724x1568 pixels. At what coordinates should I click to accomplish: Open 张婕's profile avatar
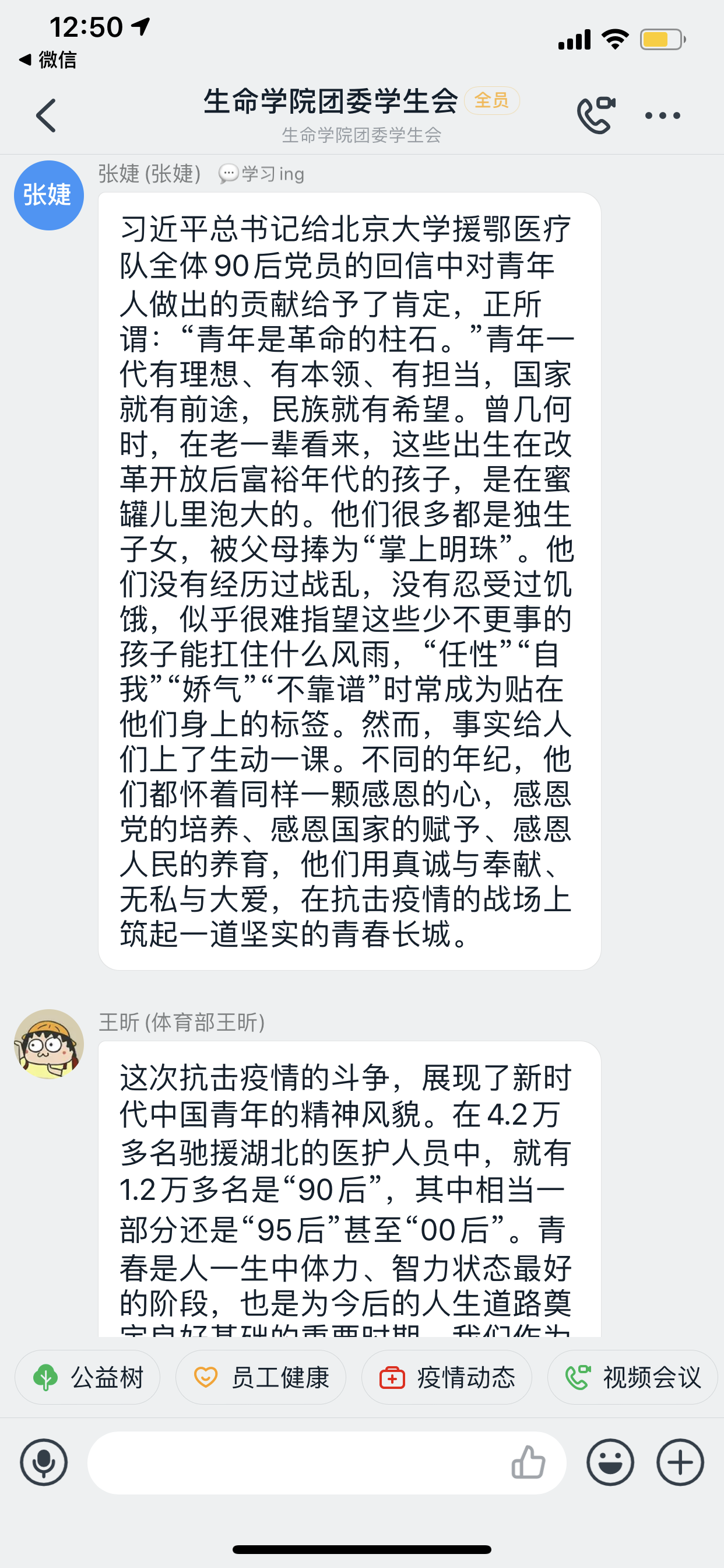coord(48,195)
